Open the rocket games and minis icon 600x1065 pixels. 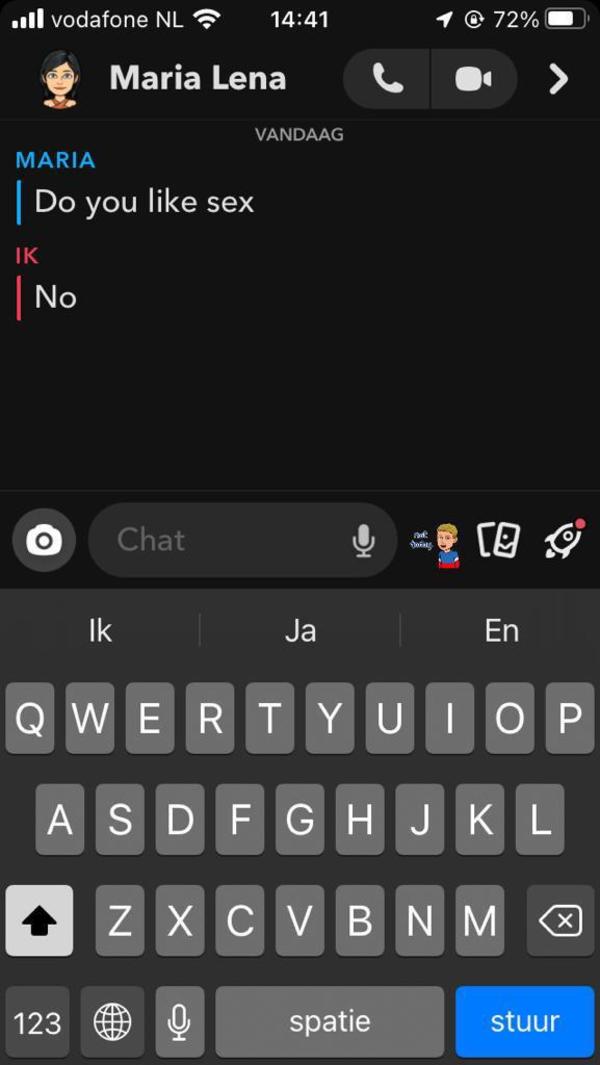point(562,540)
